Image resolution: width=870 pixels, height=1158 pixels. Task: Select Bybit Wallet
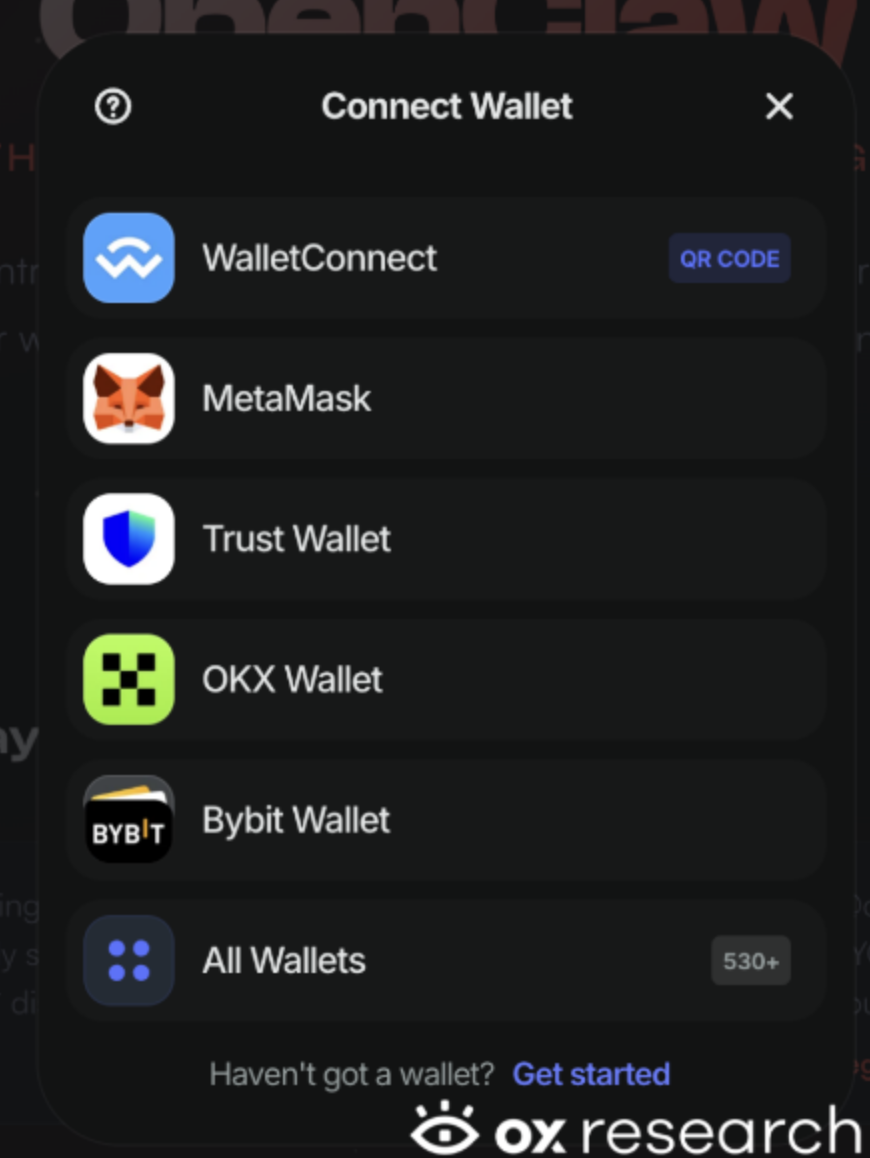[x=445, y=820]
